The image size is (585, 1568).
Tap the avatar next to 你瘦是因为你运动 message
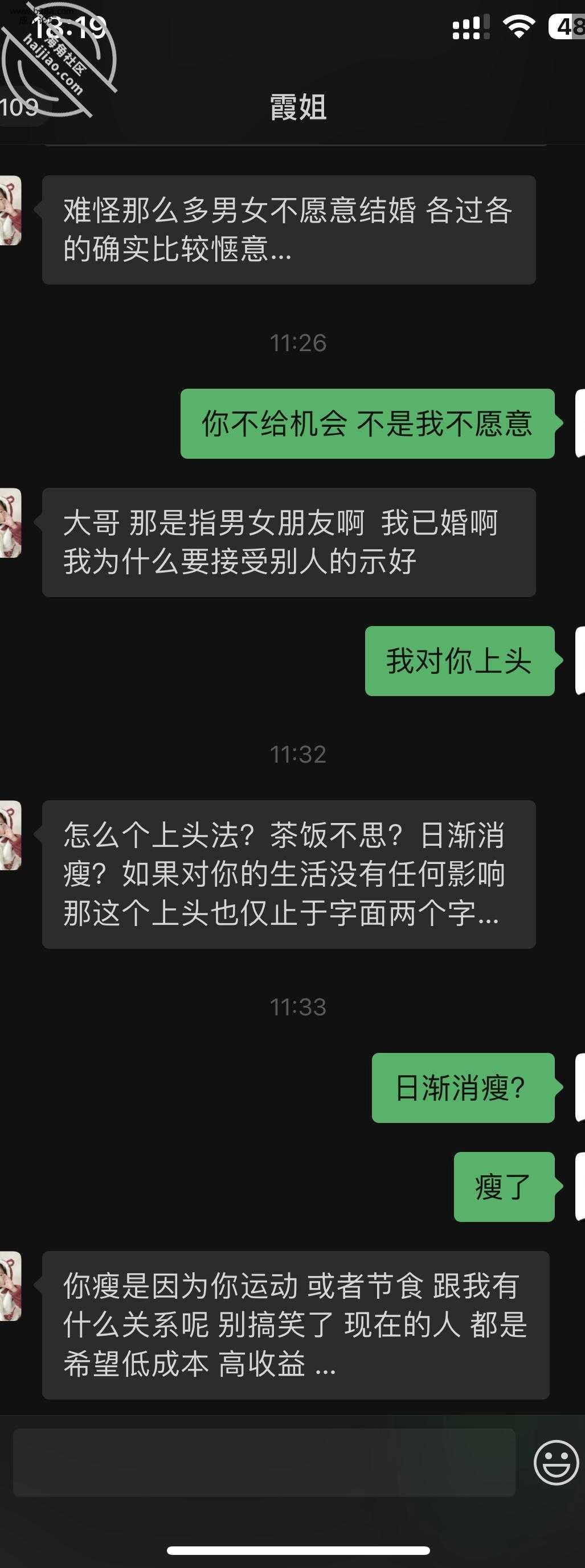10,1286
